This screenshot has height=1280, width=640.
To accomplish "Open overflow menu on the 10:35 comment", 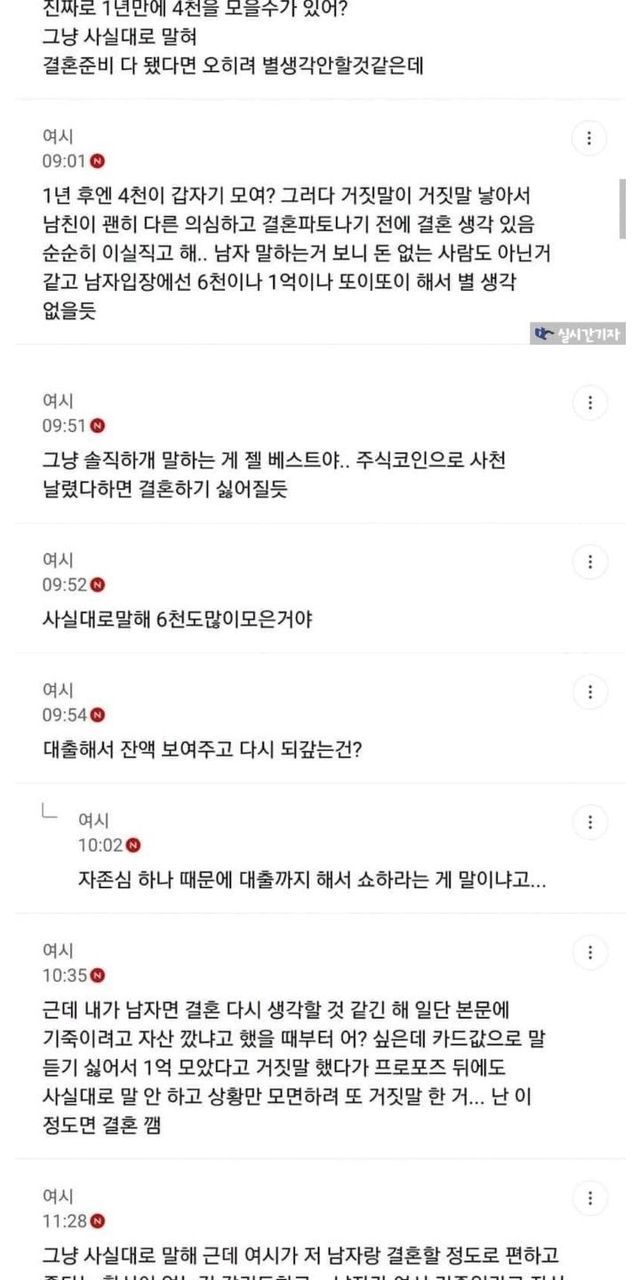I will (x=590, y=952).
